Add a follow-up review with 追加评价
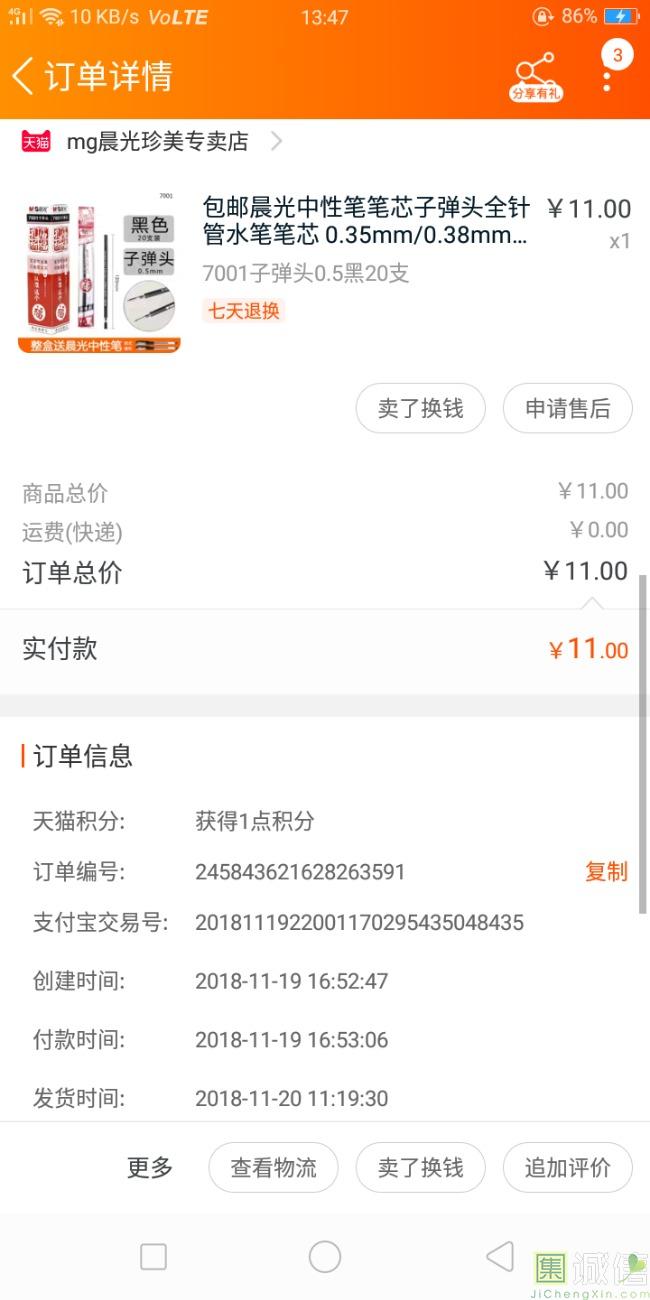 click(567, 1167)
